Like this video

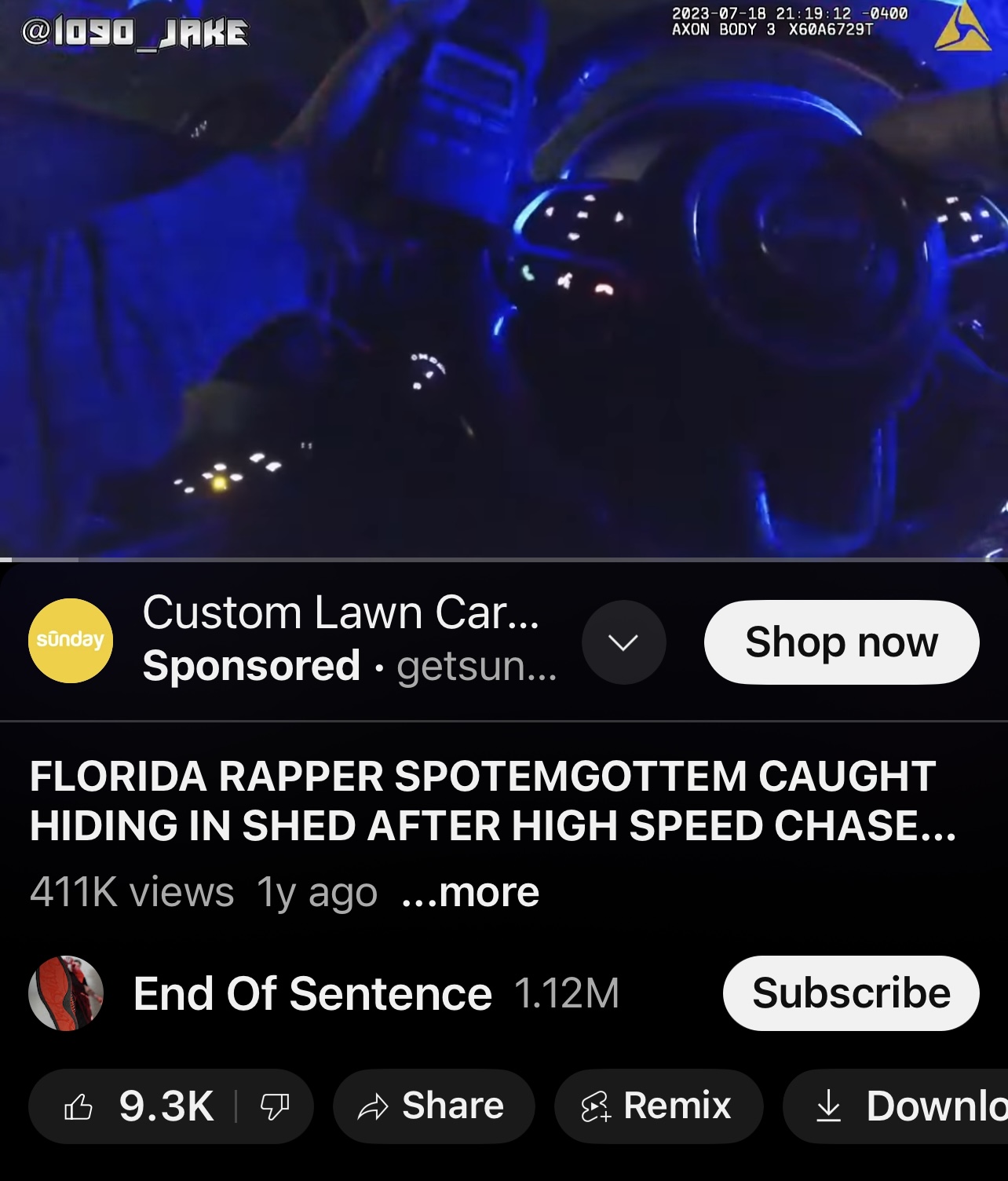[x=137, y=1106]
